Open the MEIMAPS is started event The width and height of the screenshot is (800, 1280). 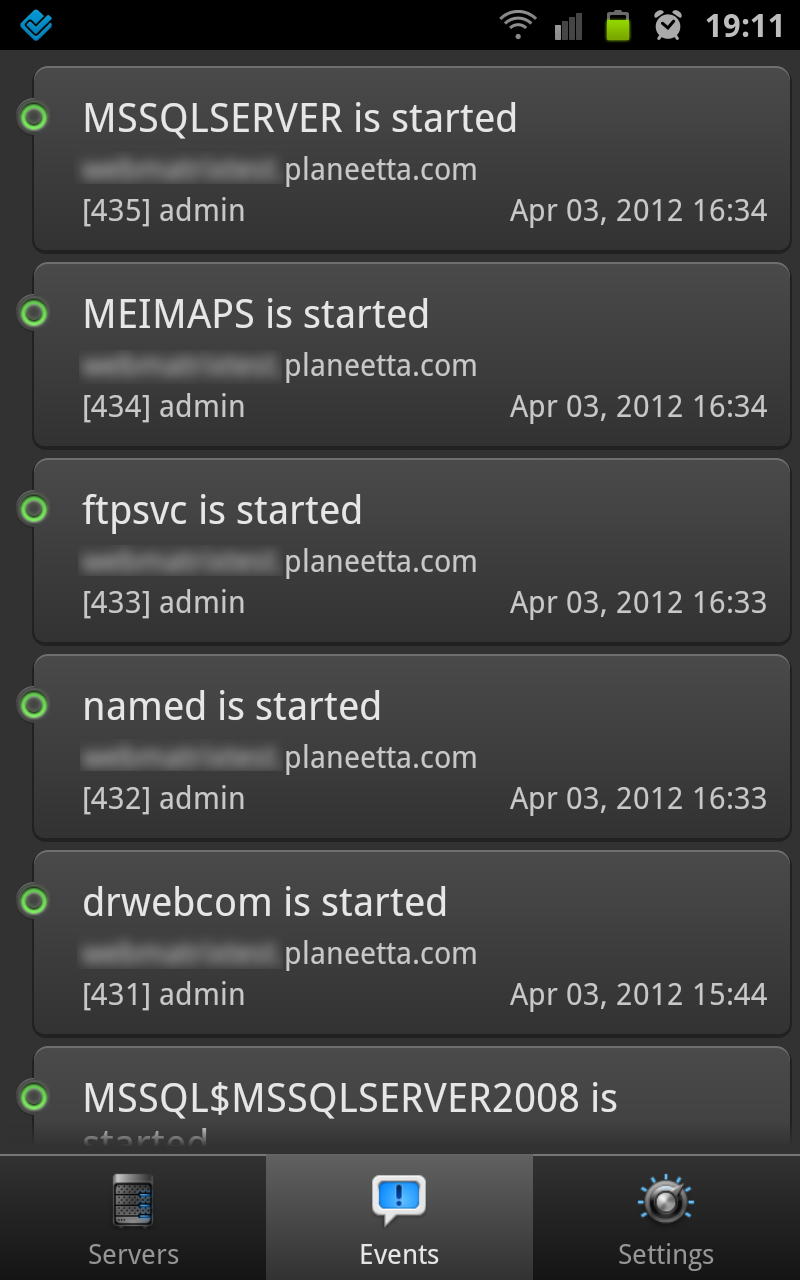(412, 355)
